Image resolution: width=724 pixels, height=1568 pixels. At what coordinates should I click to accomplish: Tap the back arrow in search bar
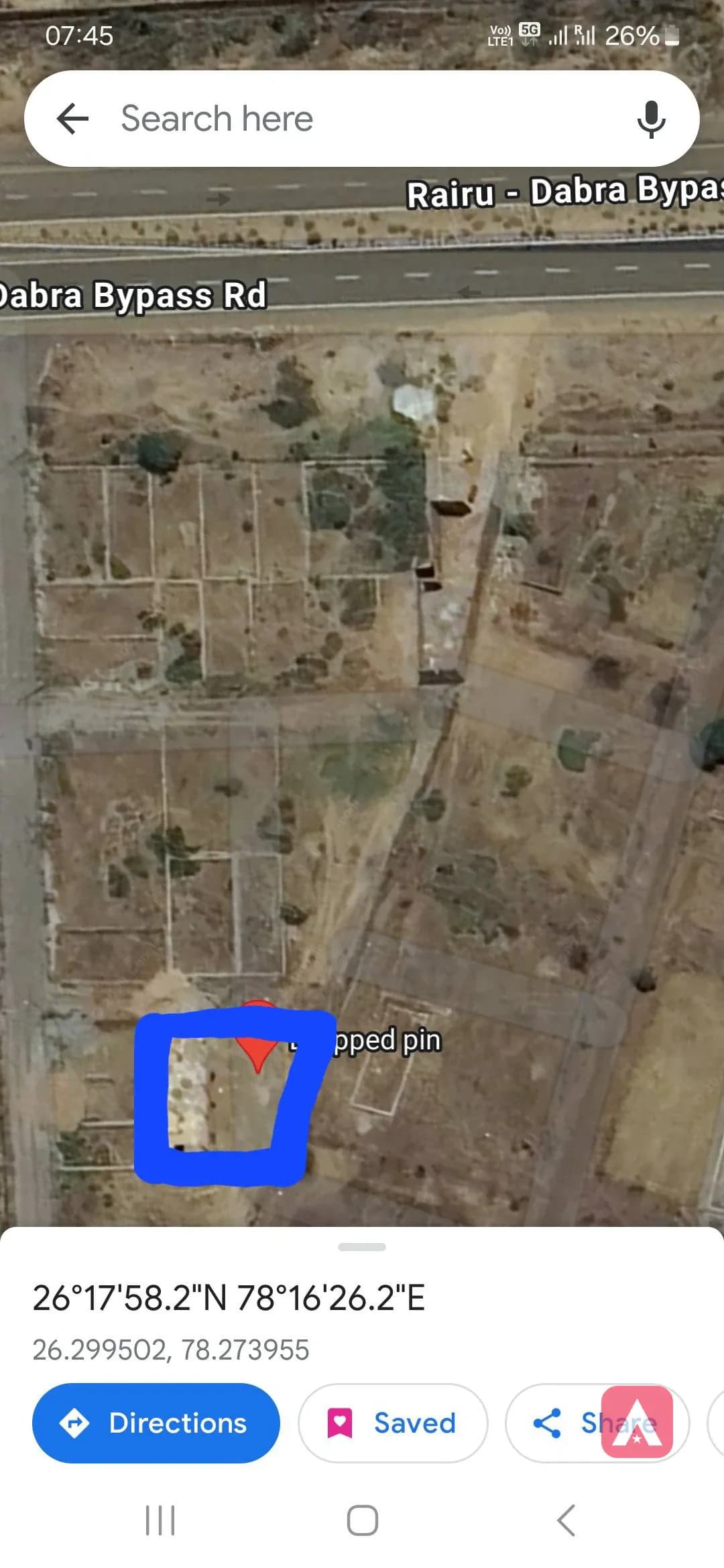pyautogui.click(x=72, y=119)
